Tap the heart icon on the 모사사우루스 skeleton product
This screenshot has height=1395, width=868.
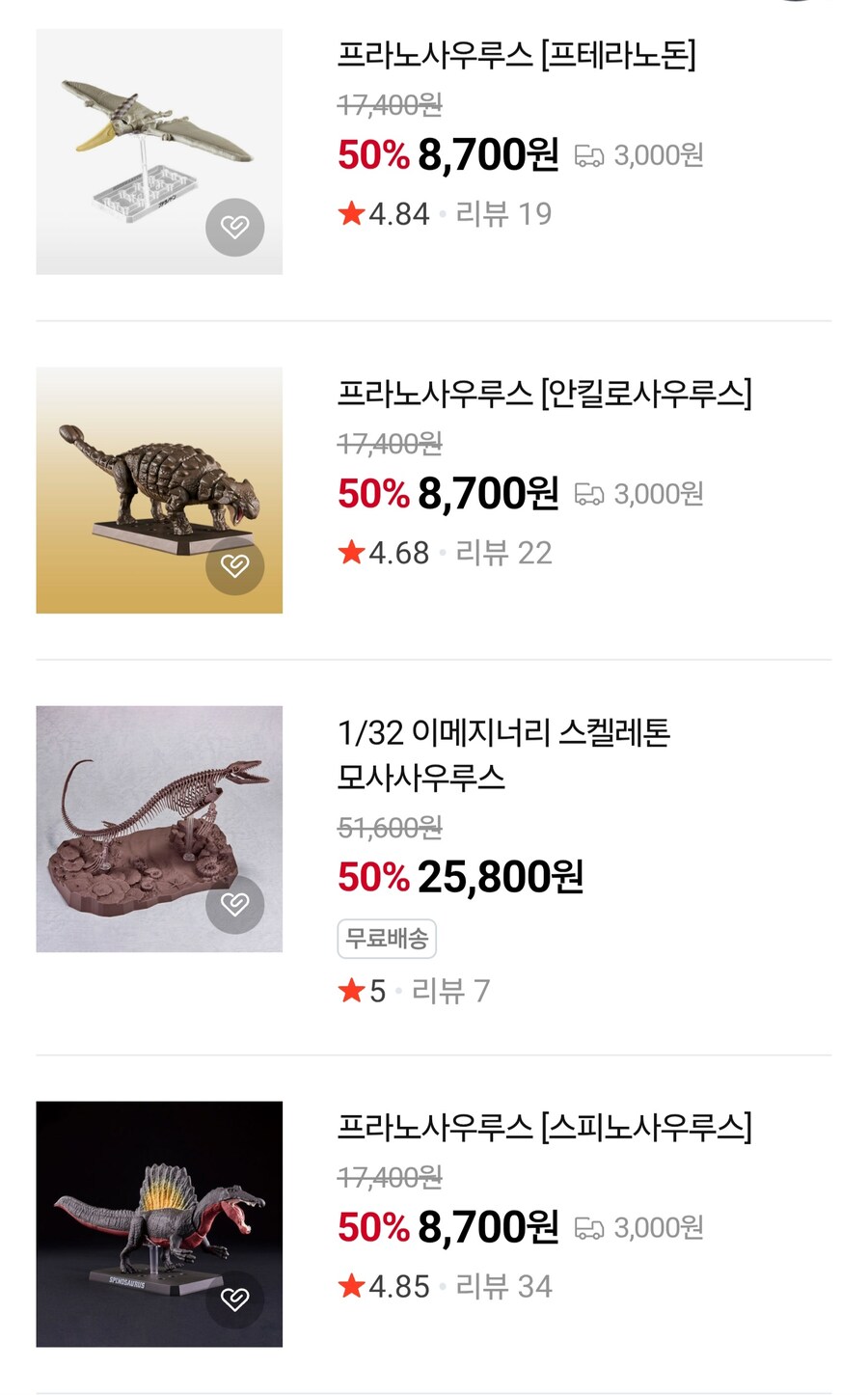tap(234, 905)
